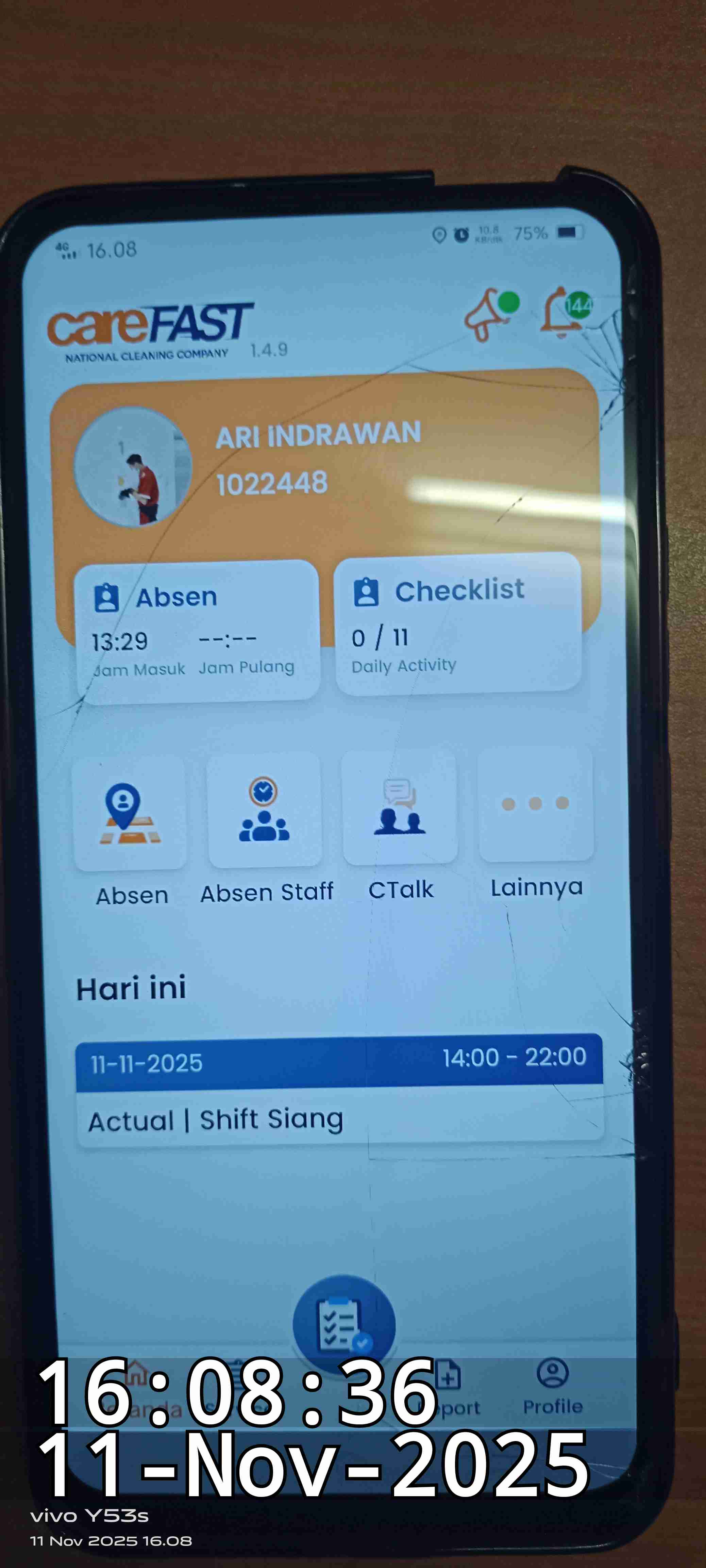706x1568 pixels.
Task: Open the Absen Staff shortcut
Action: click(265, 810)
